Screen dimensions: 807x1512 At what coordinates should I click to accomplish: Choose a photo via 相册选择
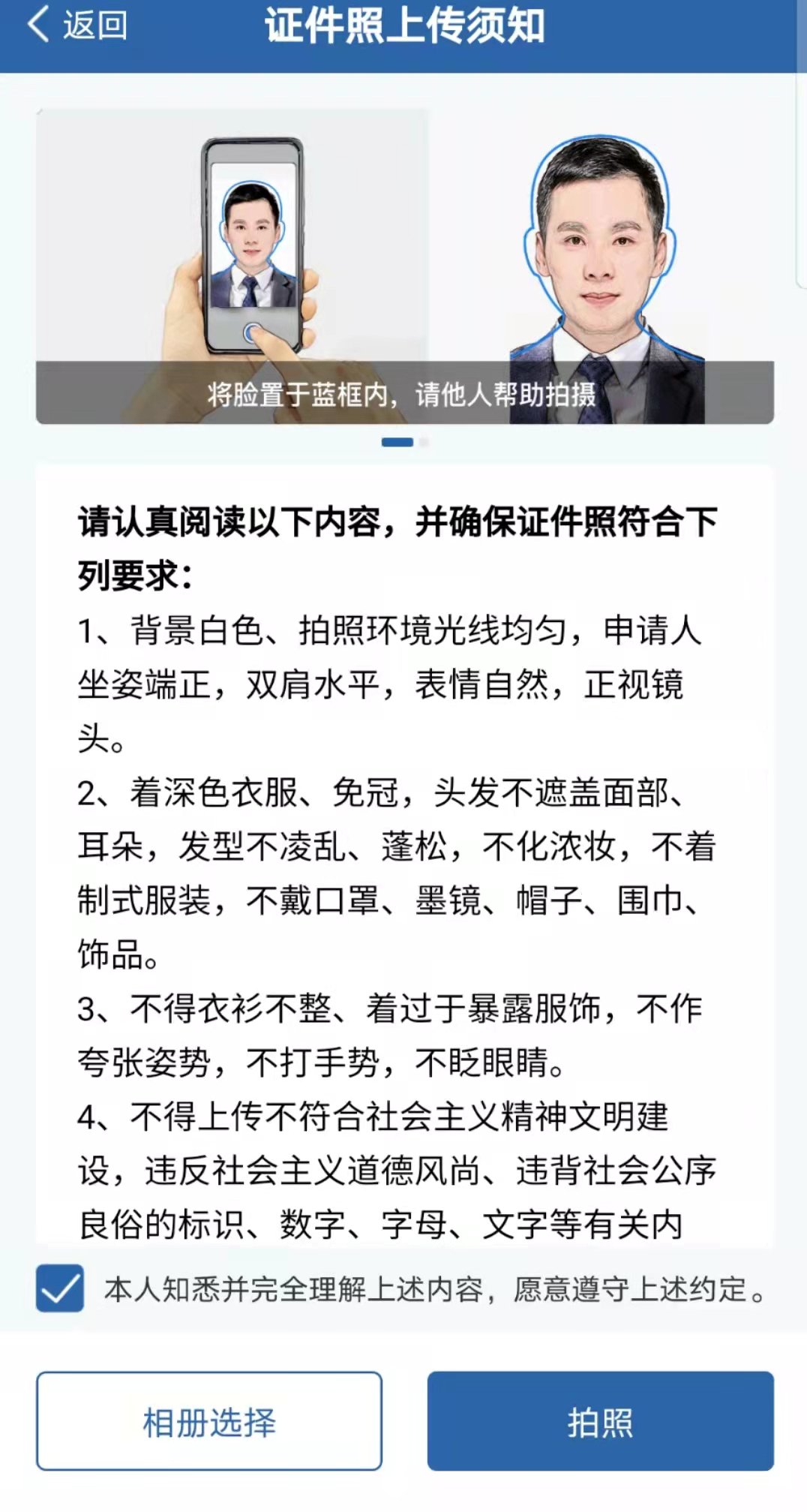point(209,1421)
